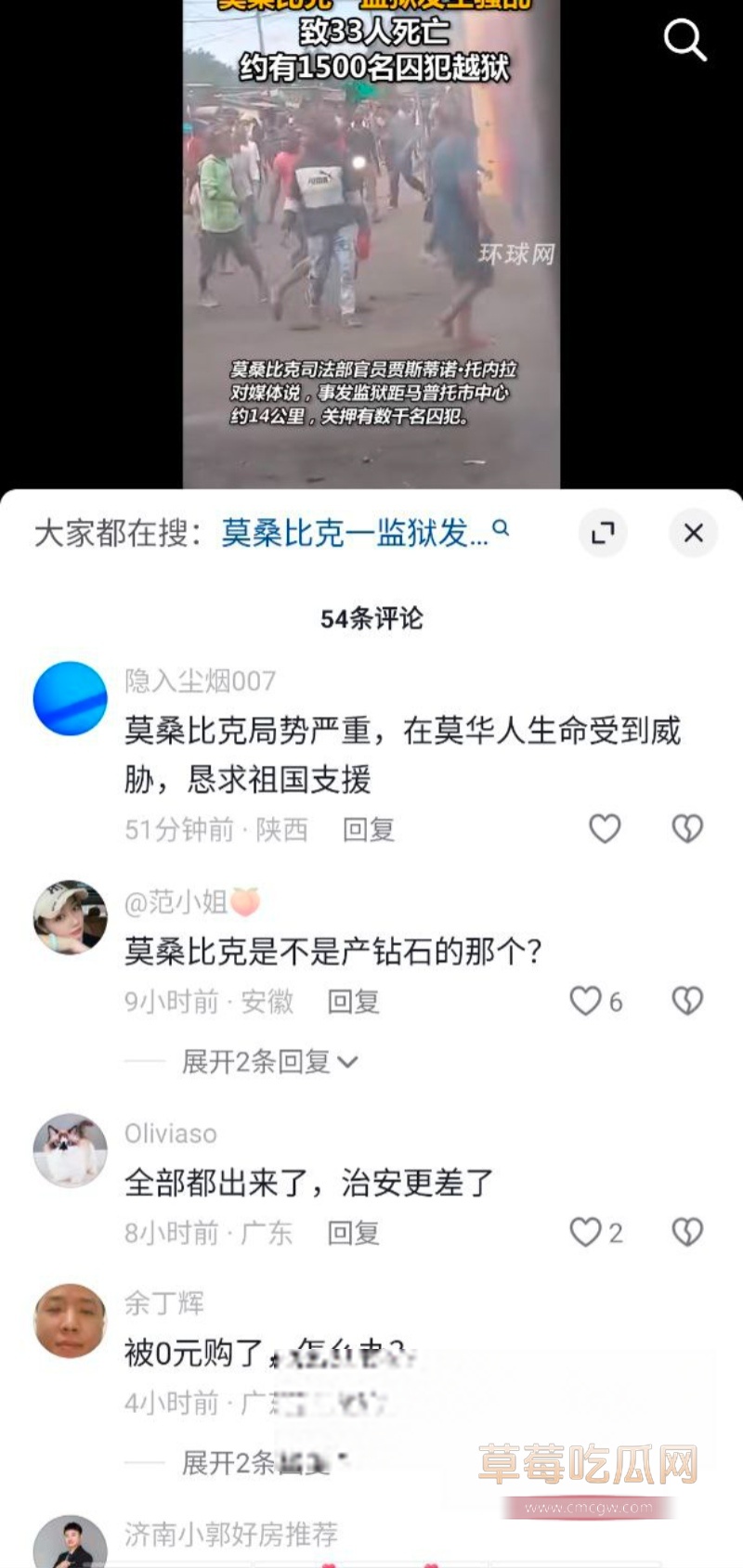Open search from the video top corner
743x1568 pixels.
point(684,40)
